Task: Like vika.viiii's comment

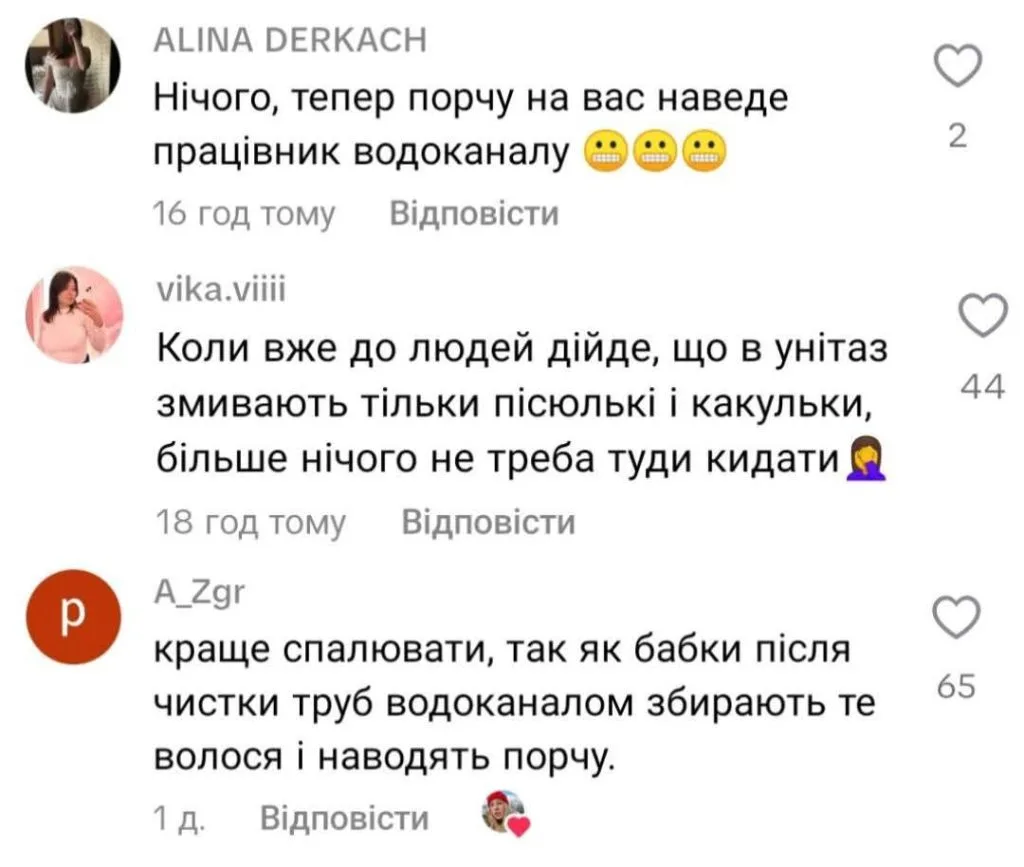Action: (982, 319)
